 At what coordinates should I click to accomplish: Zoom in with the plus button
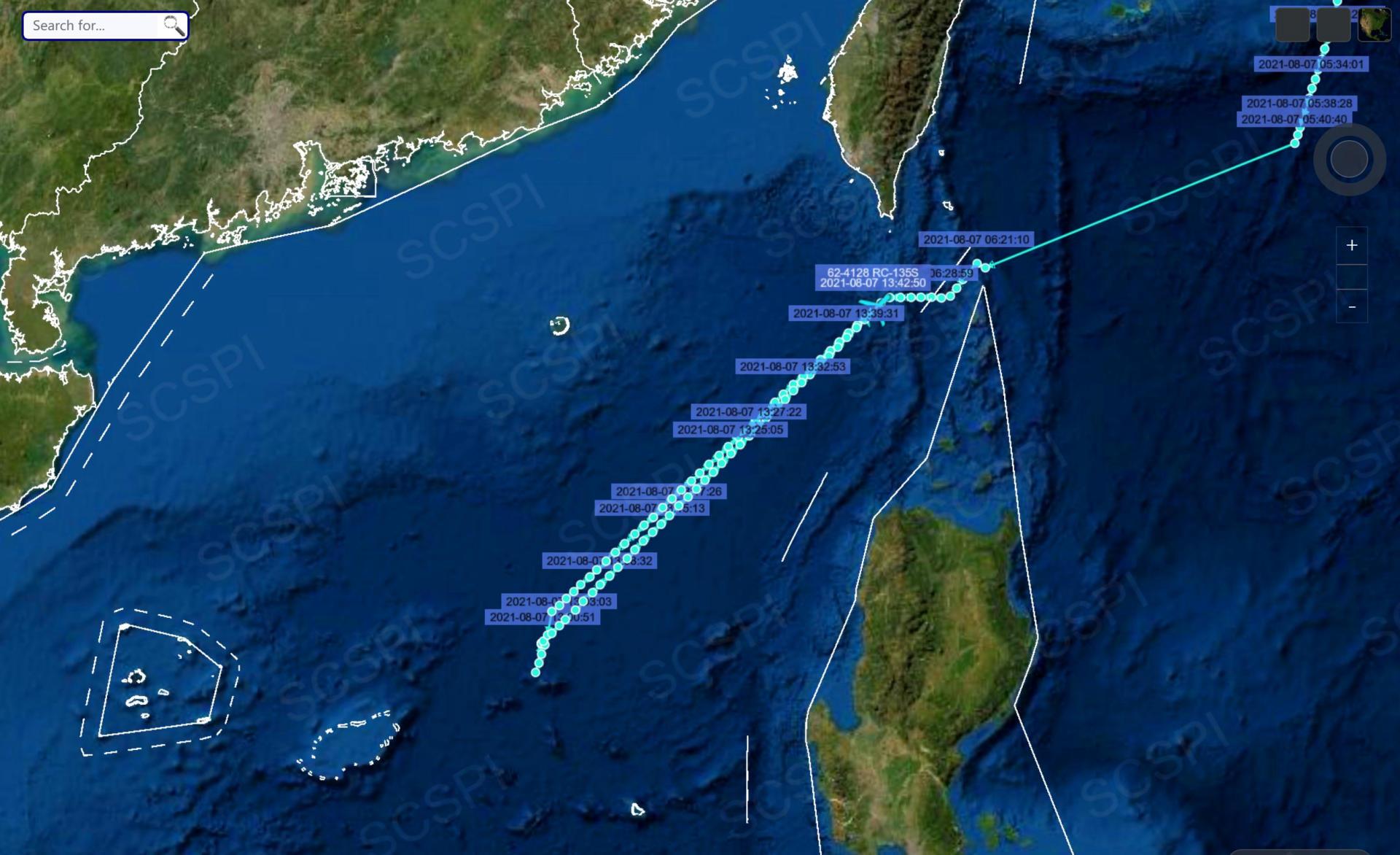1351,245
